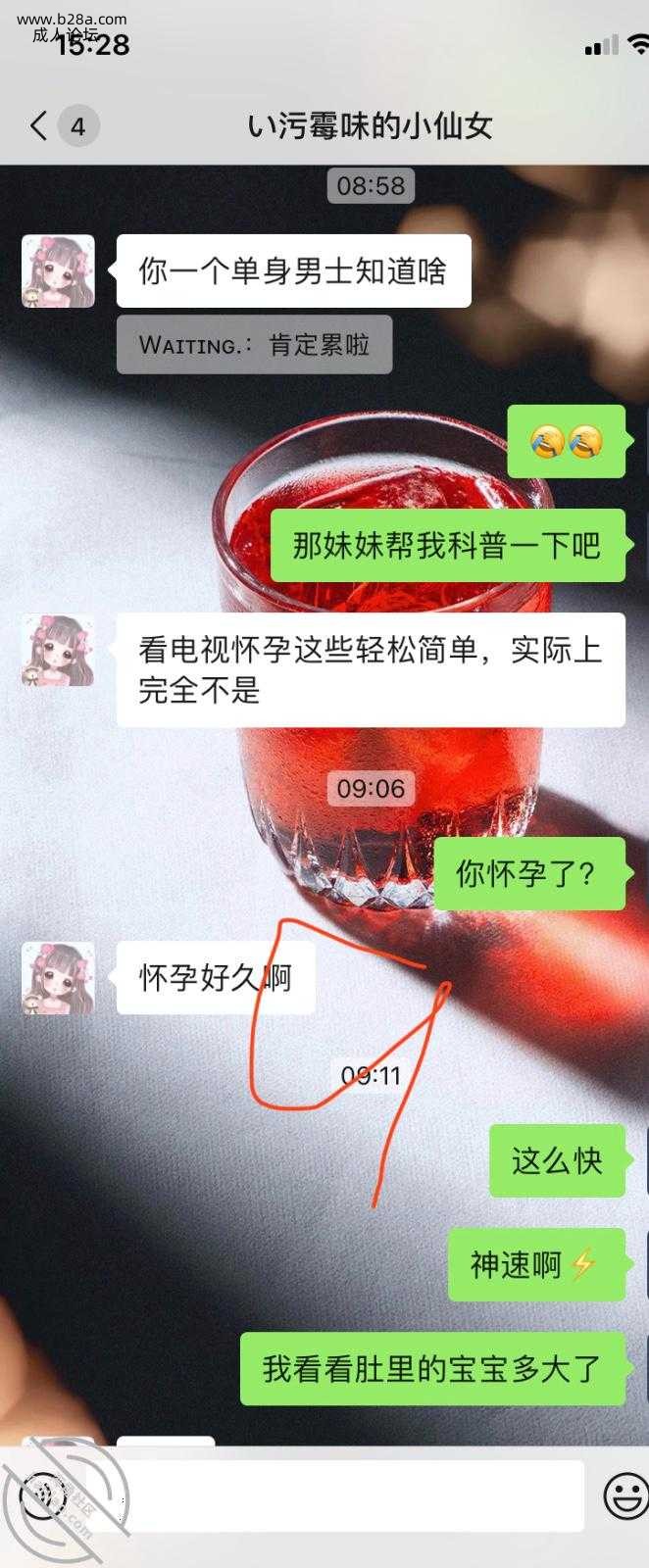Image resolution: width=649 pixels, height=1568 pixels.
Task: Open the quoted message 肯定累啦
Action: click(x=254, y=344)
